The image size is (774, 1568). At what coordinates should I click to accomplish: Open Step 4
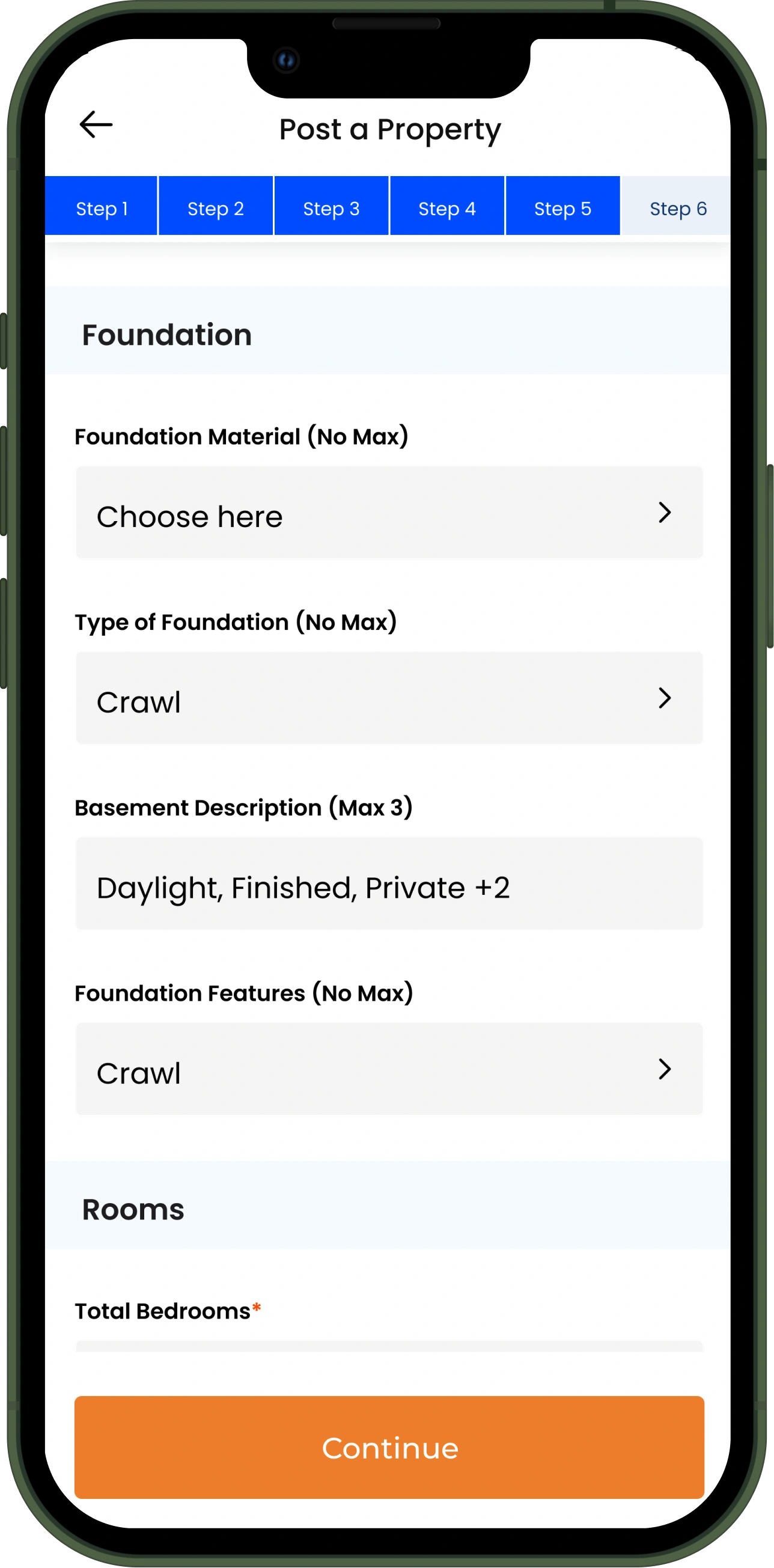point(446,208)
